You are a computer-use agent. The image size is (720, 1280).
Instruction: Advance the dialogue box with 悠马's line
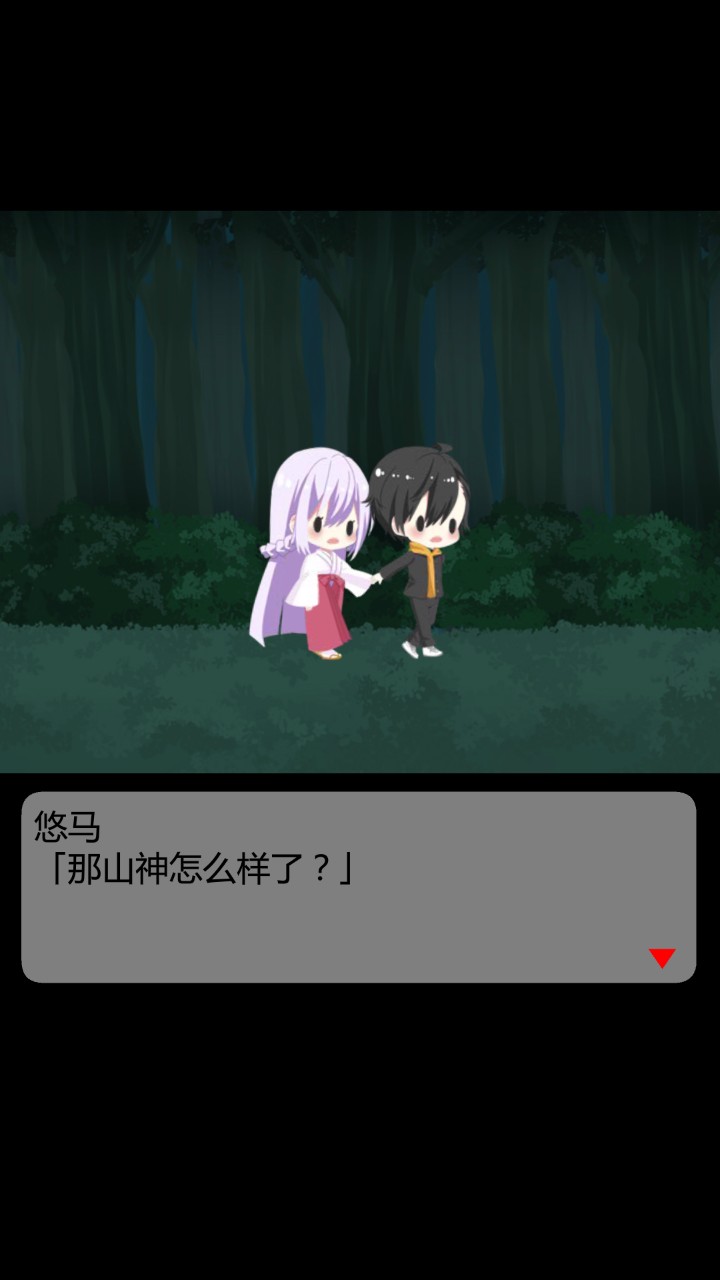pyautogui.click(x=358, y=886)
